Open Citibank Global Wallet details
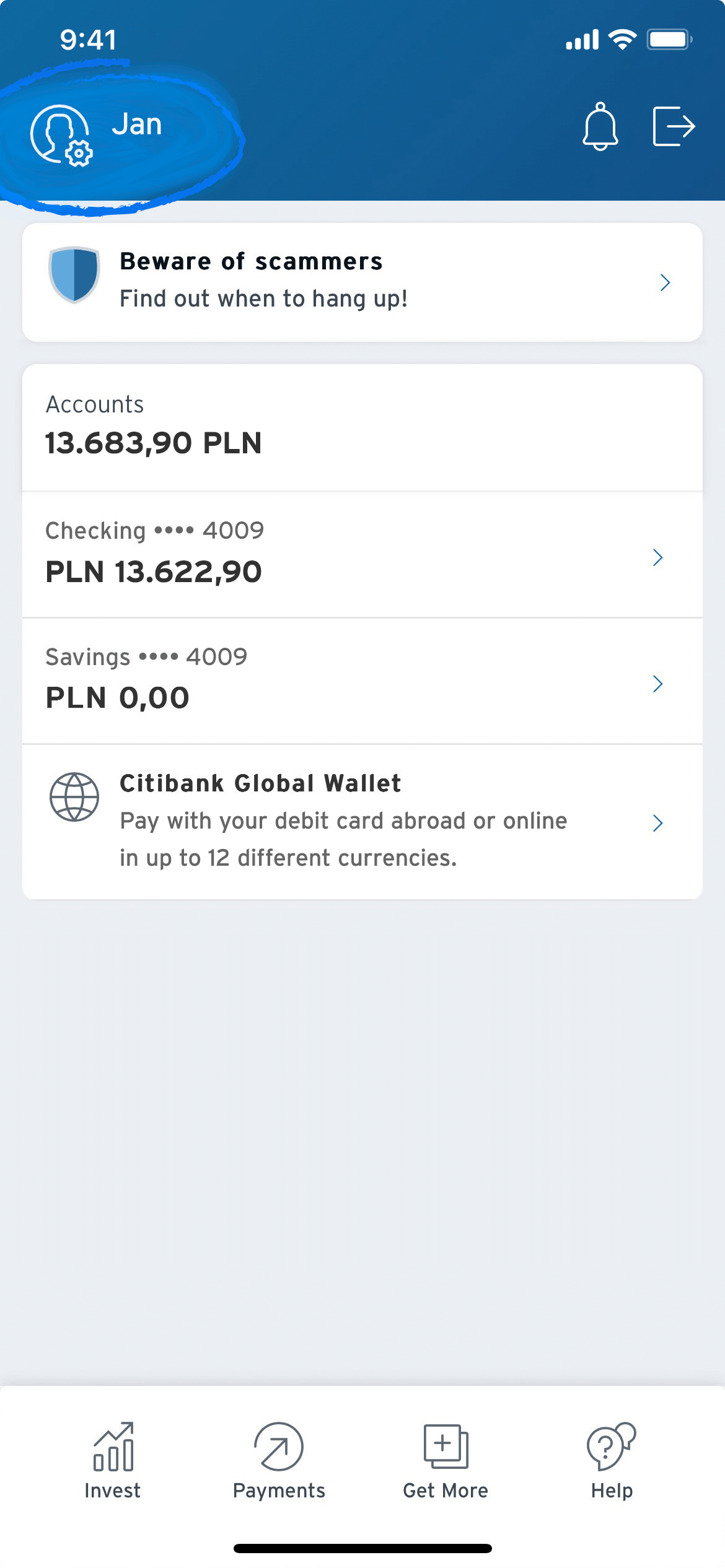Image resolution: width=725 pixels, height=1568 pixels. (362, 821)
